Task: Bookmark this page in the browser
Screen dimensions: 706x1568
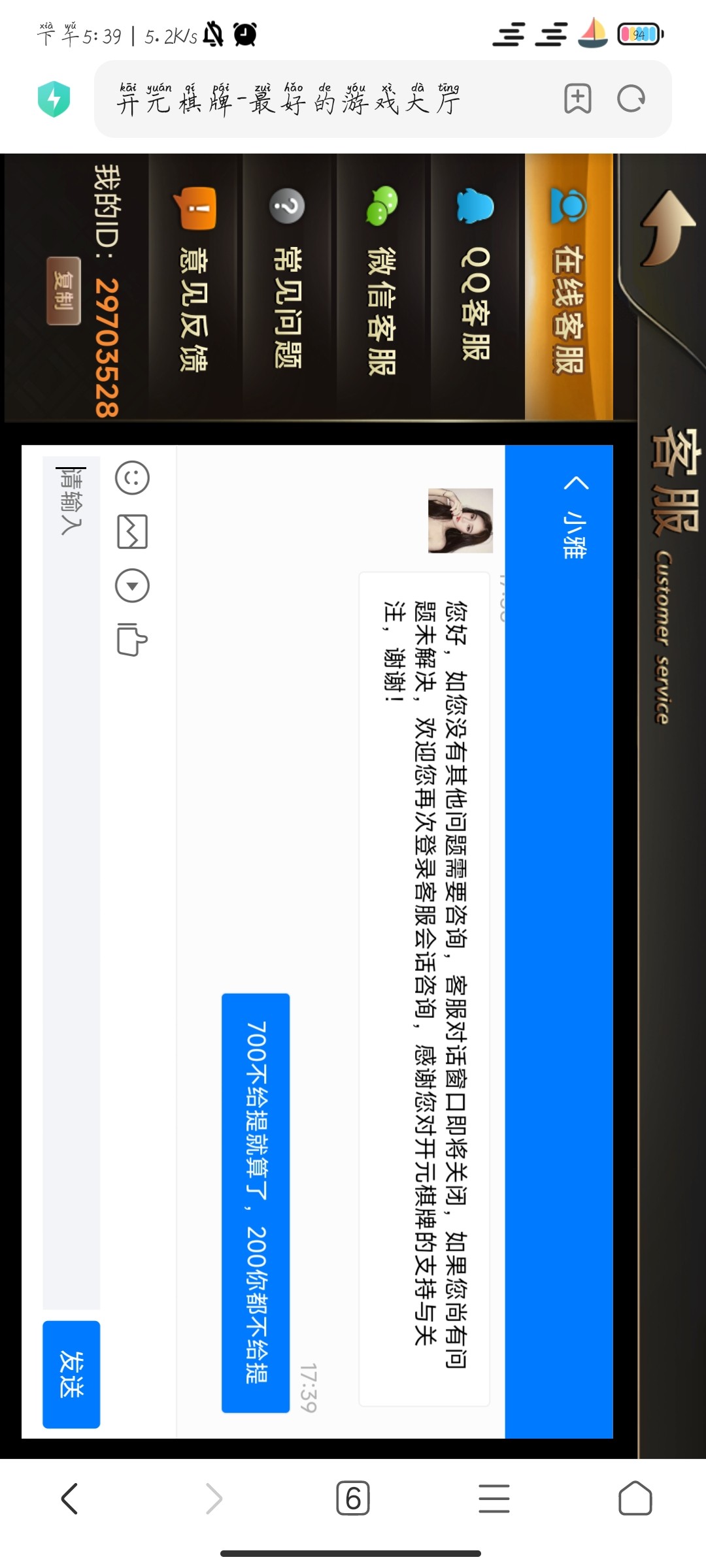Action: coord(577,99)
